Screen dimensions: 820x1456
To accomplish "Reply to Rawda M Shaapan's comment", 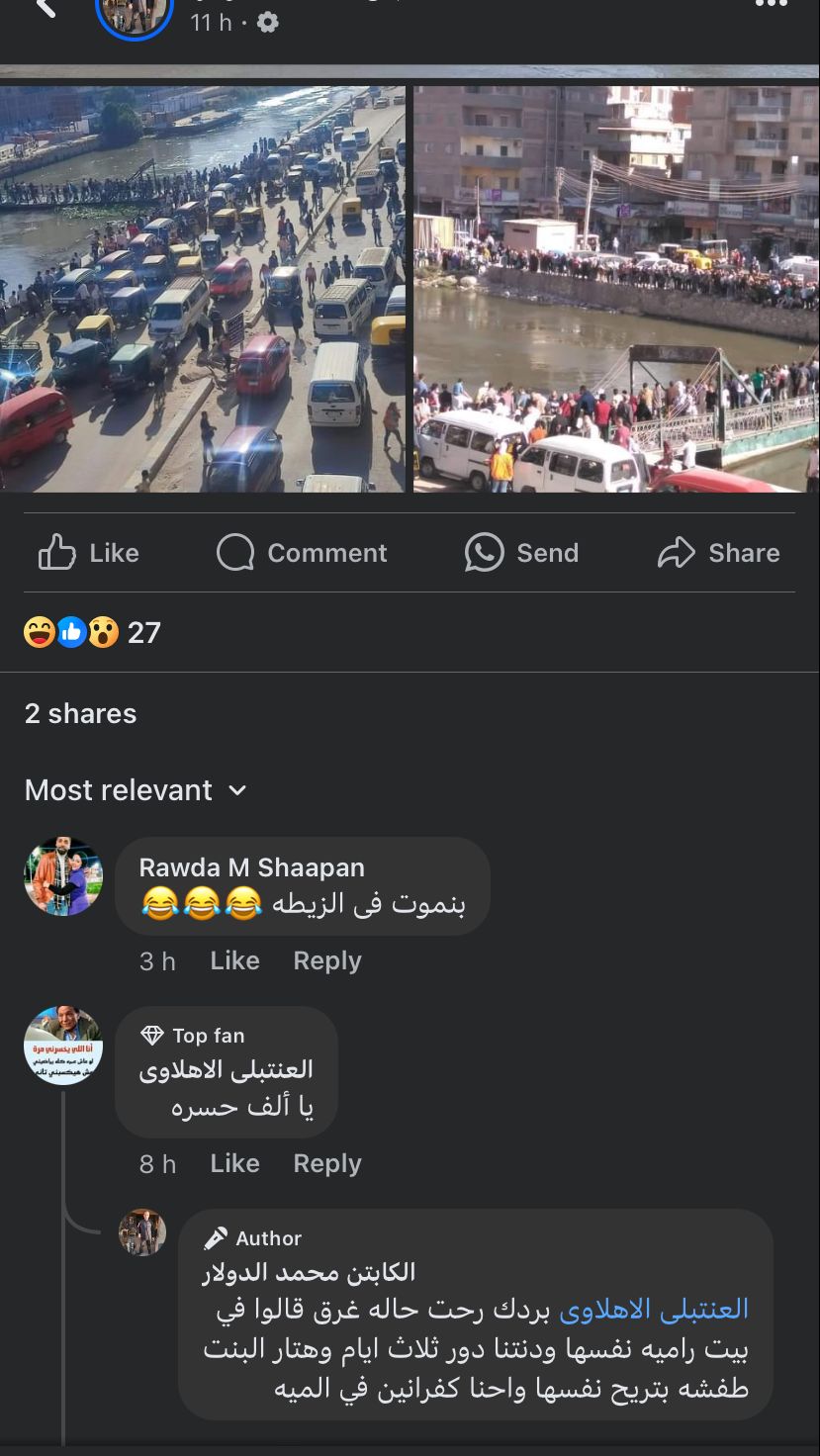I will point(327,960).
